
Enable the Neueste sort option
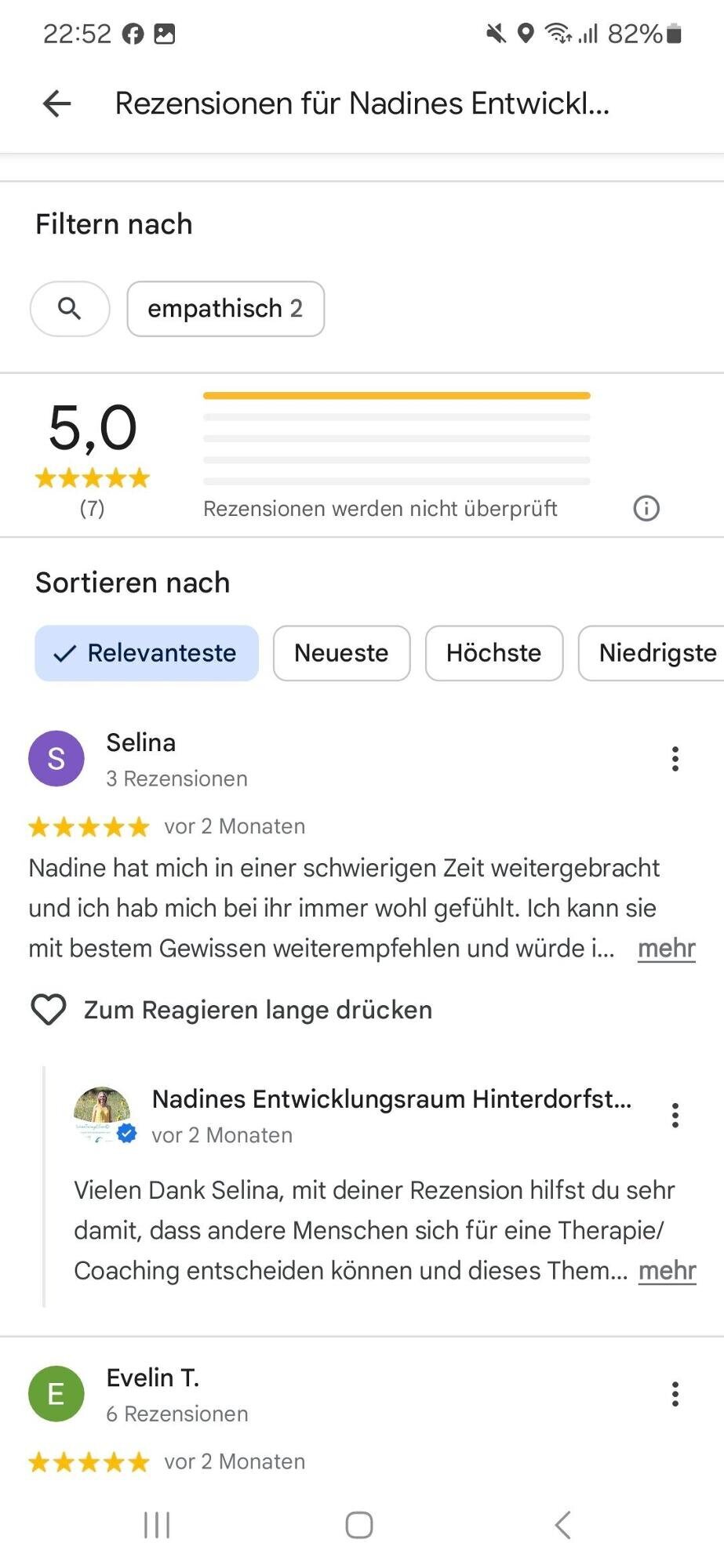[341, 653]
